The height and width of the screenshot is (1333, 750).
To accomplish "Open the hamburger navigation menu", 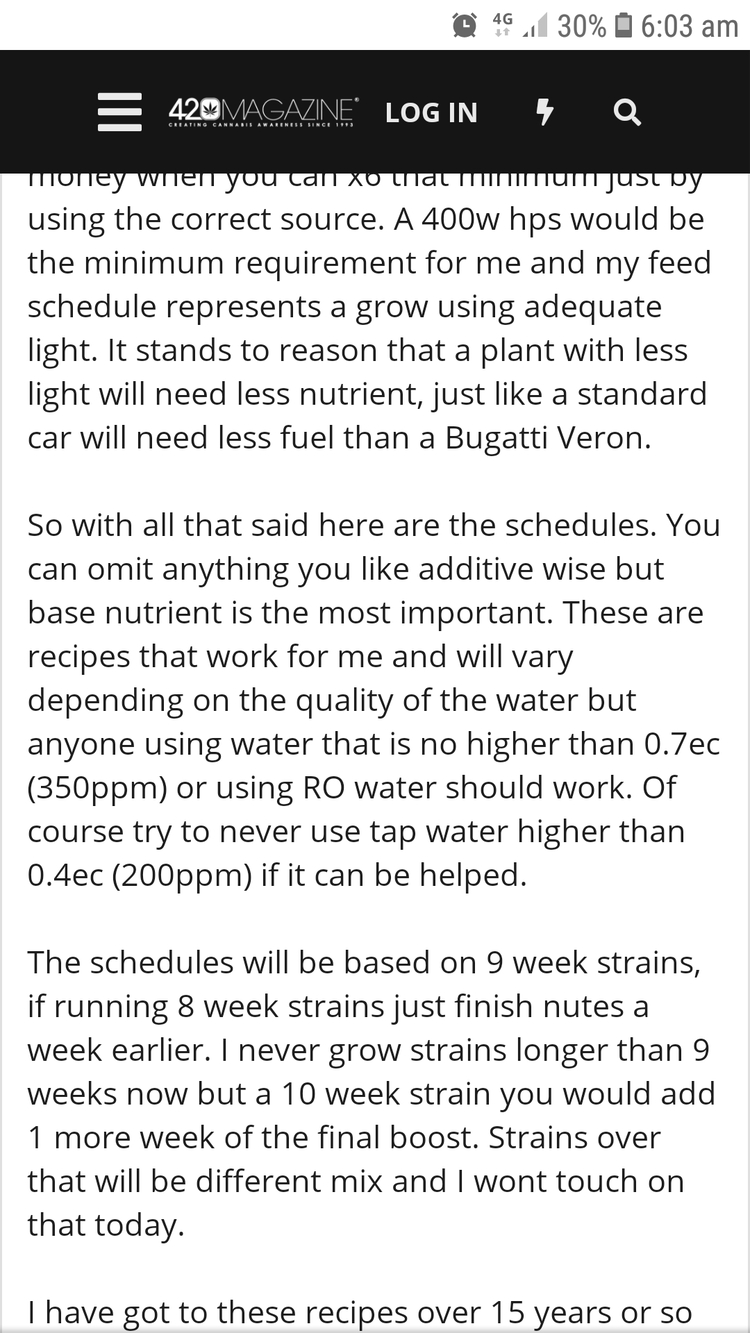I will pos(120,112).
